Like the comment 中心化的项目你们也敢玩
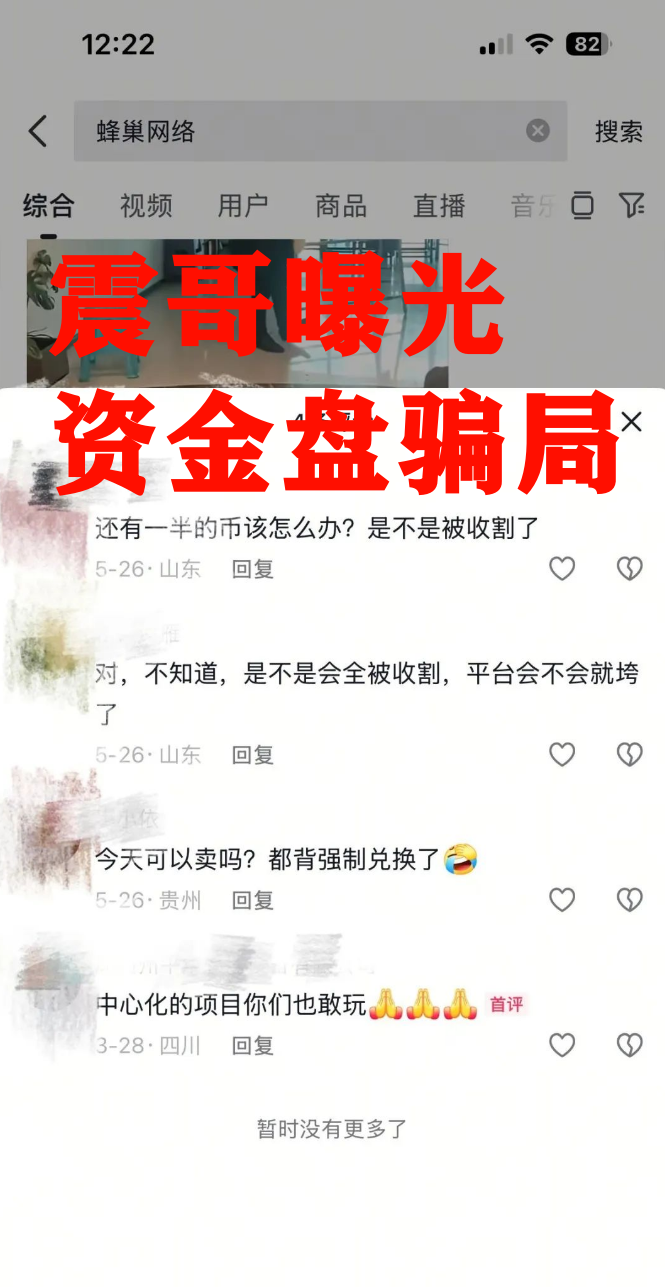 click(562, 1045)
